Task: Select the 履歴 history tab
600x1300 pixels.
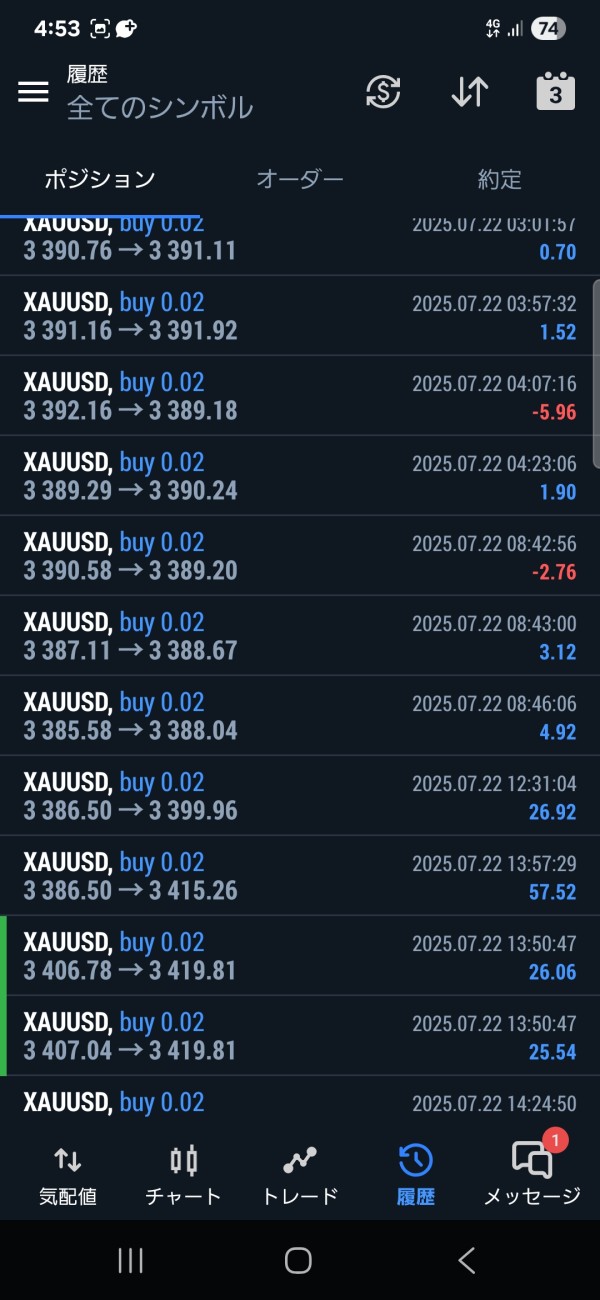Action: [415, 1175]
